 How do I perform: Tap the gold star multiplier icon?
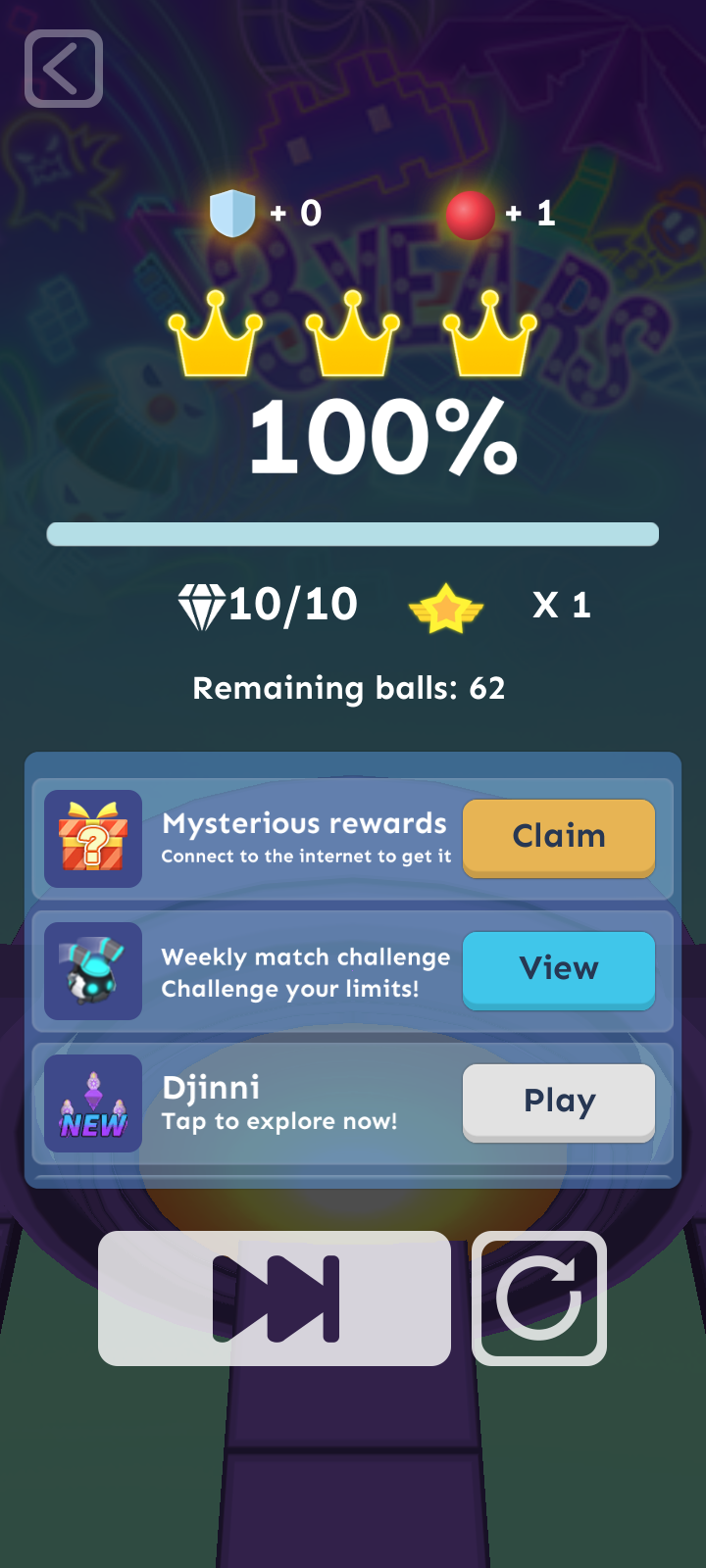(448, 606)
